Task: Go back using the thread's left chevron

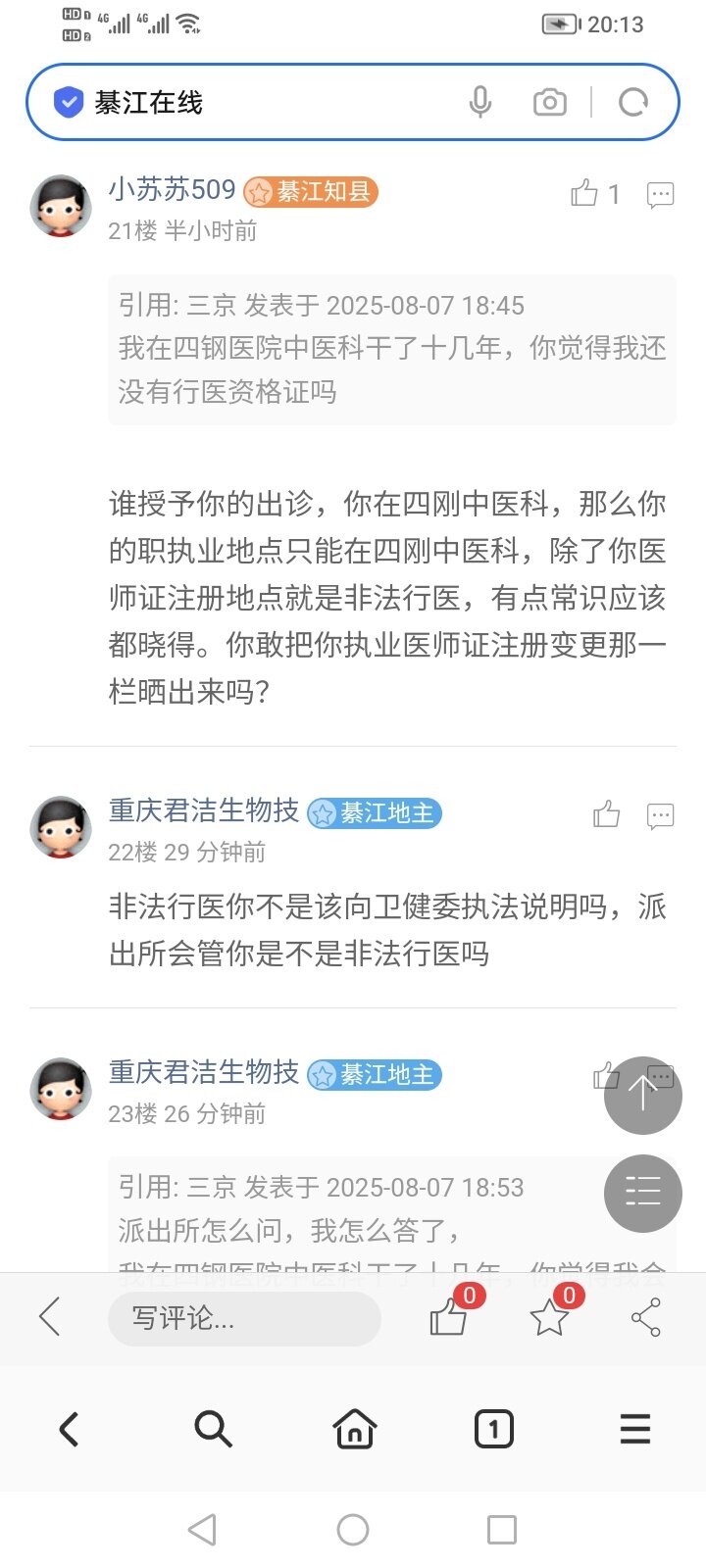Action: pyautogui.click(x=50, y=1316)
